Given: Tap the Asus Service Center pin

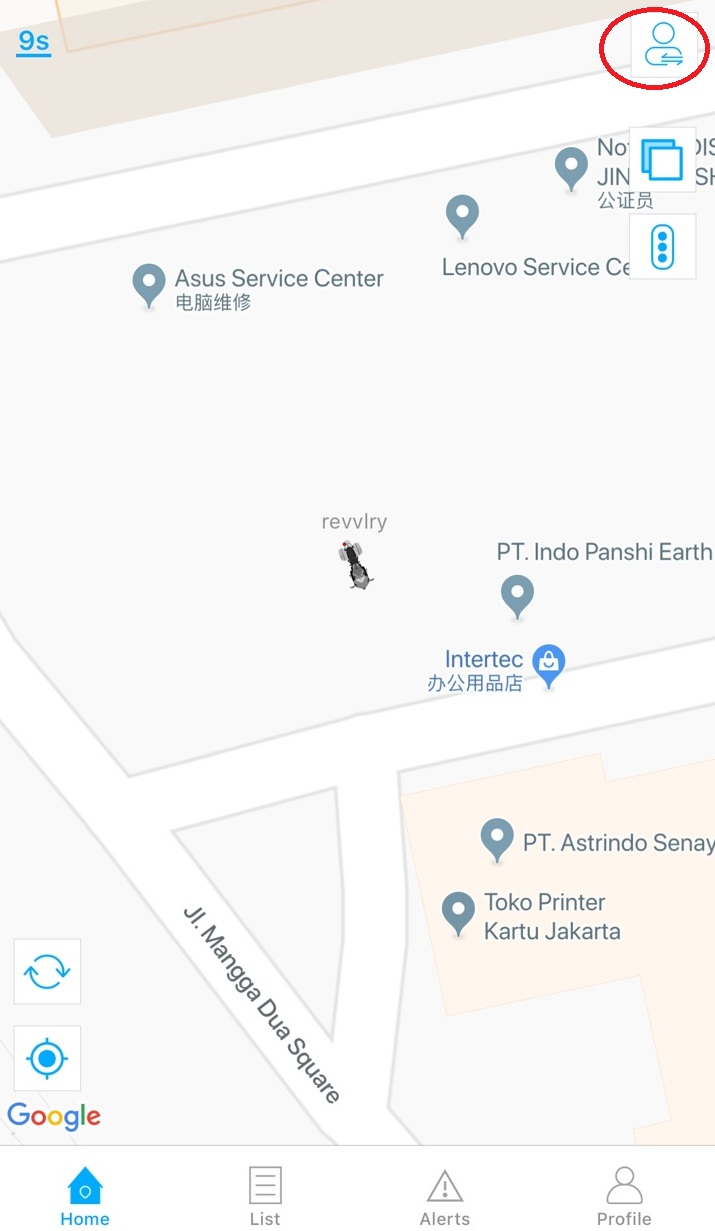Looking at the screenshot, I should [x=149, y=285].
